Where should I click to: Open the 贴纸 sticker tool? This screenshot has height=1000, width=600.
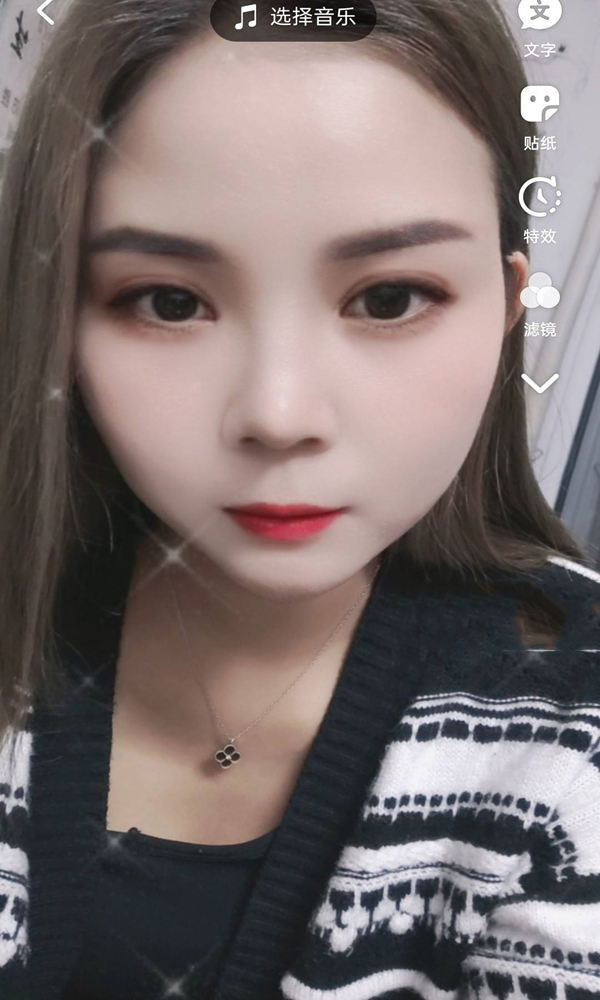click(540, 115)
